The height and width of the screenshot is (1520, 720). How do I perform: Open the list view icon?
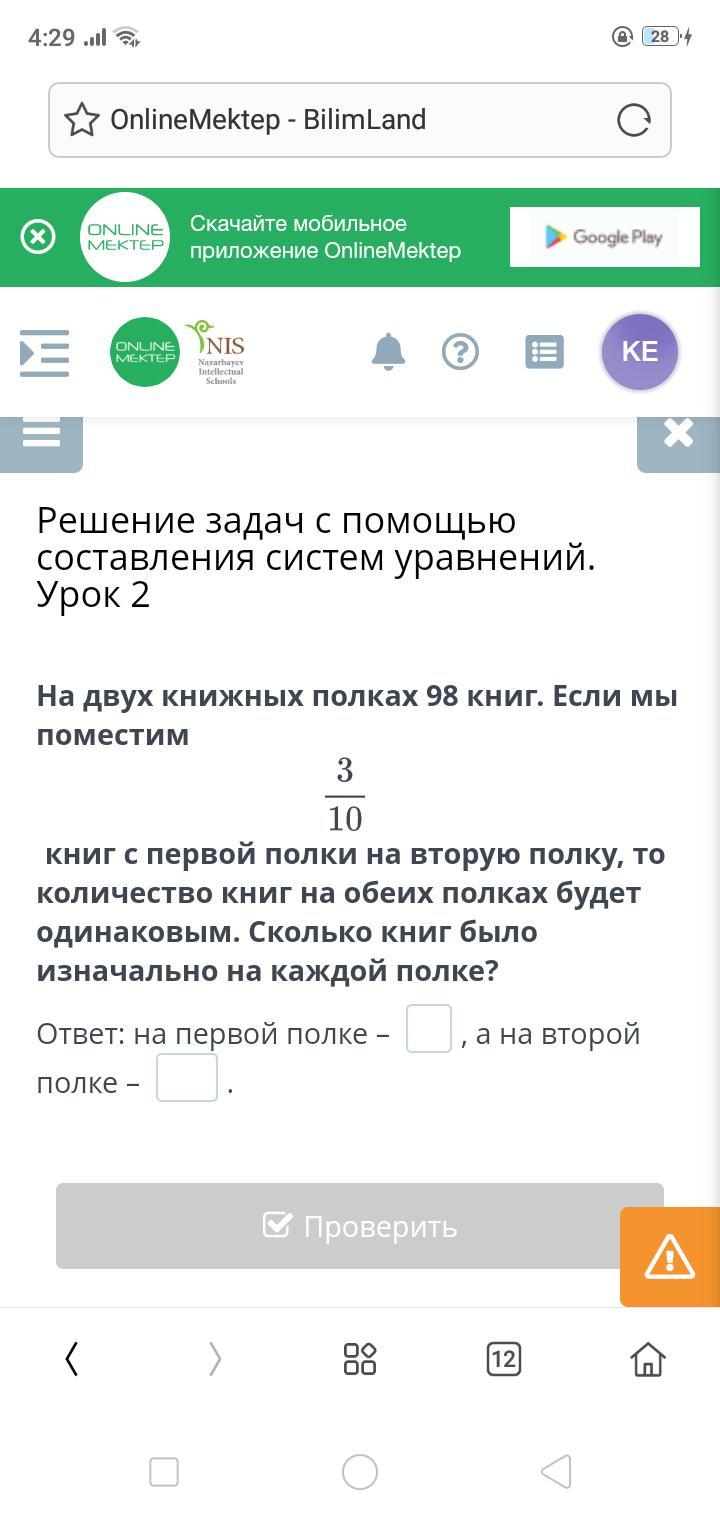[x=544, y=352]
